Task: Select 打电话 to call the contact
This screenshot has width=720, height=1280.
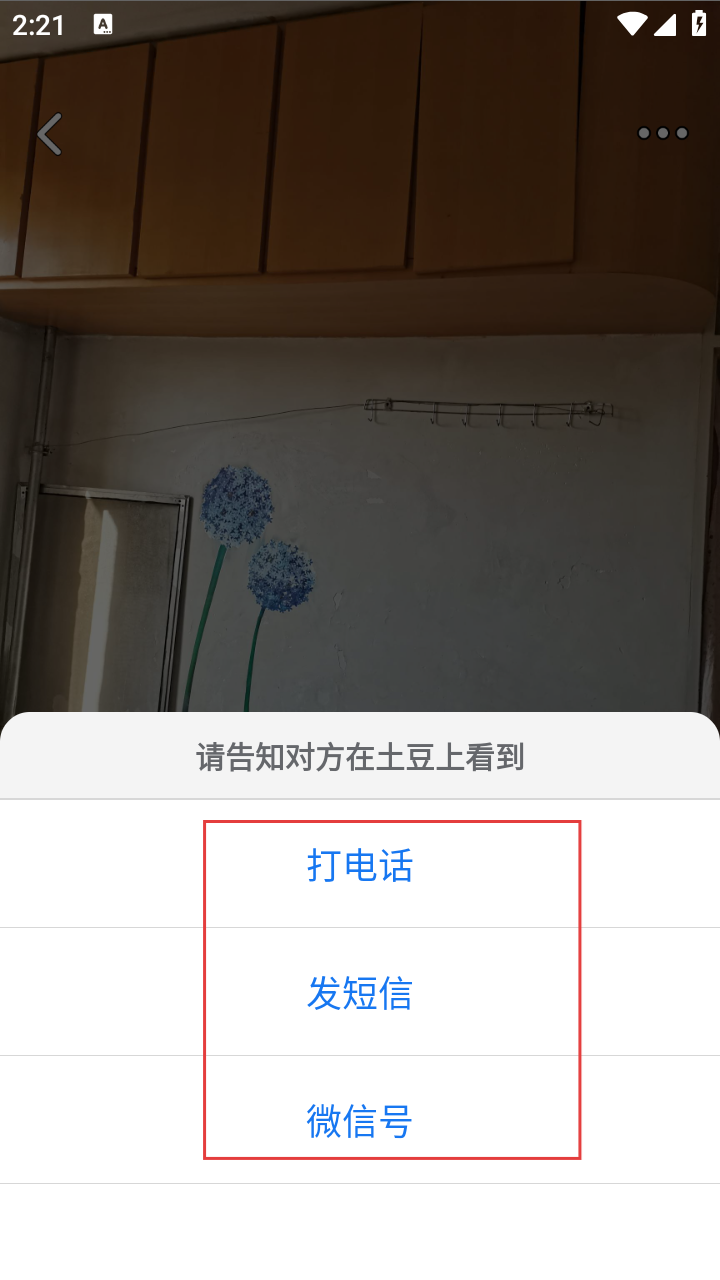Action: coord(360,865)
